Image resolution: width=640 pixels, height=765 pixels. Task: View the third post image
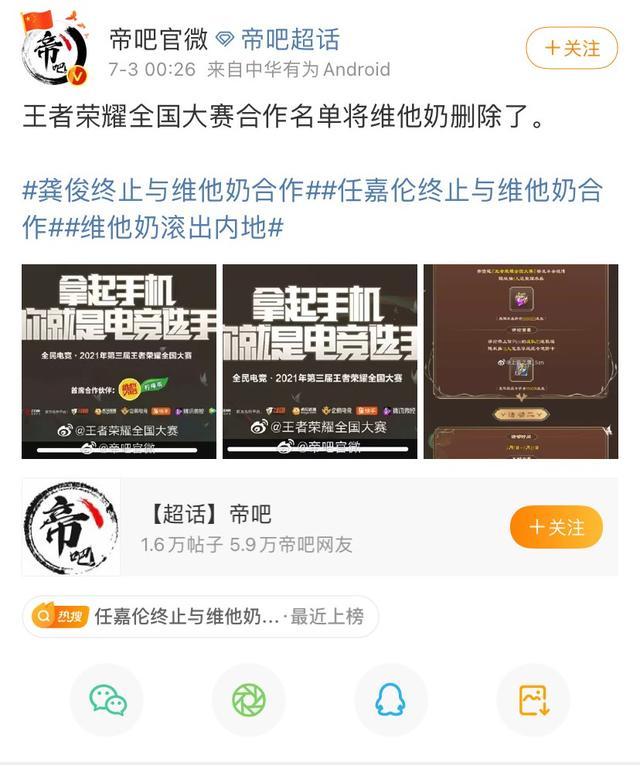point(520,361)
